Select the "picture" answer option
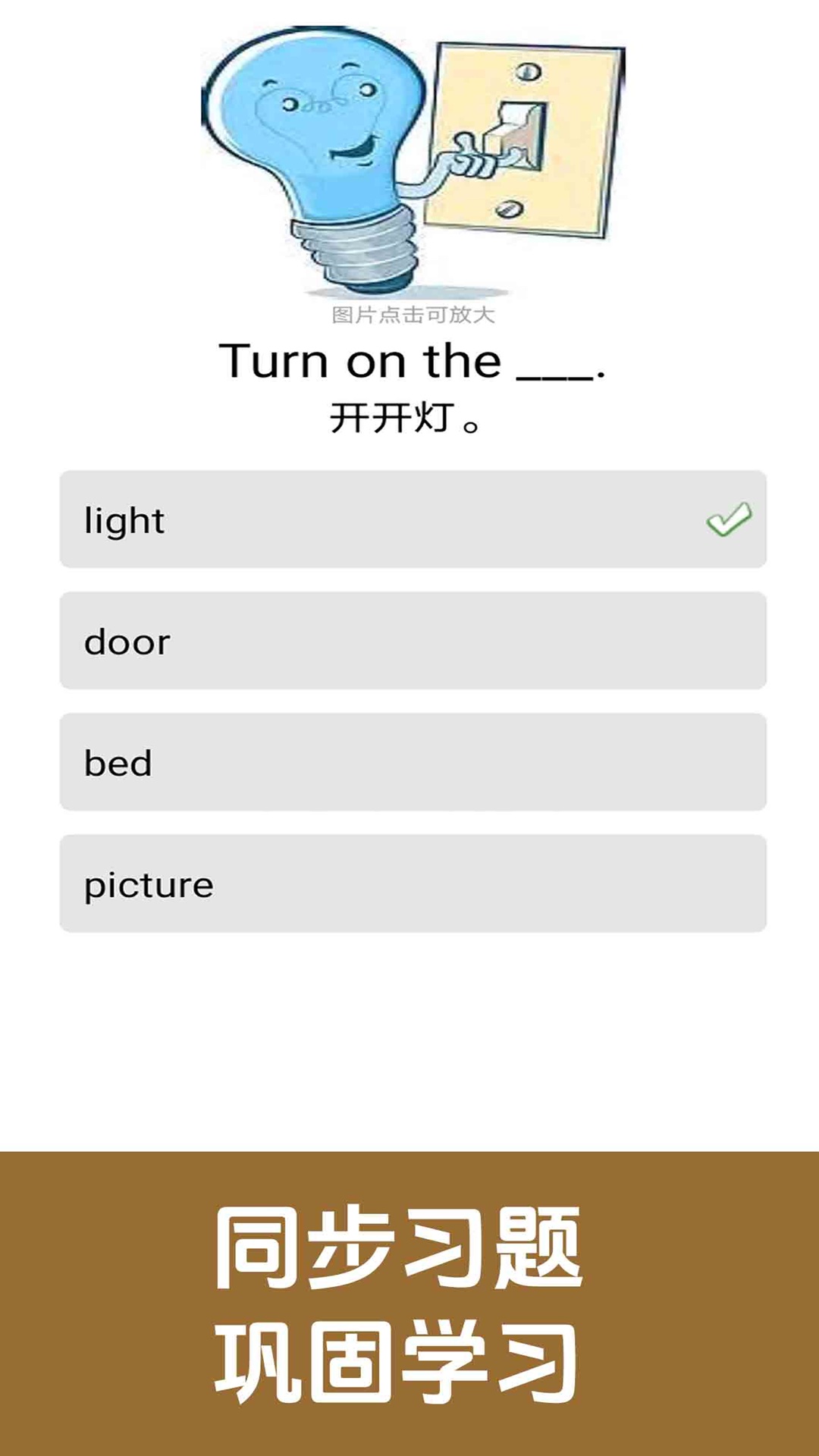Image resolution: width=819 pixels, height=1456 pixels. 413,883
